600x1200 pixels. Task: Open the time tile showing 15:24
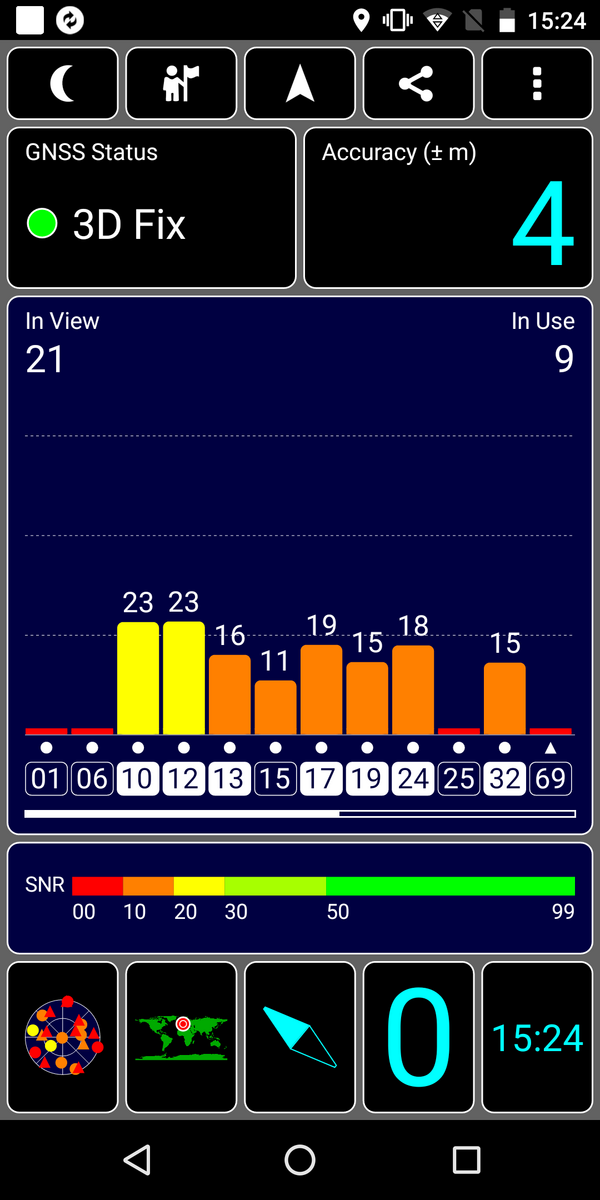point(537,1037)
